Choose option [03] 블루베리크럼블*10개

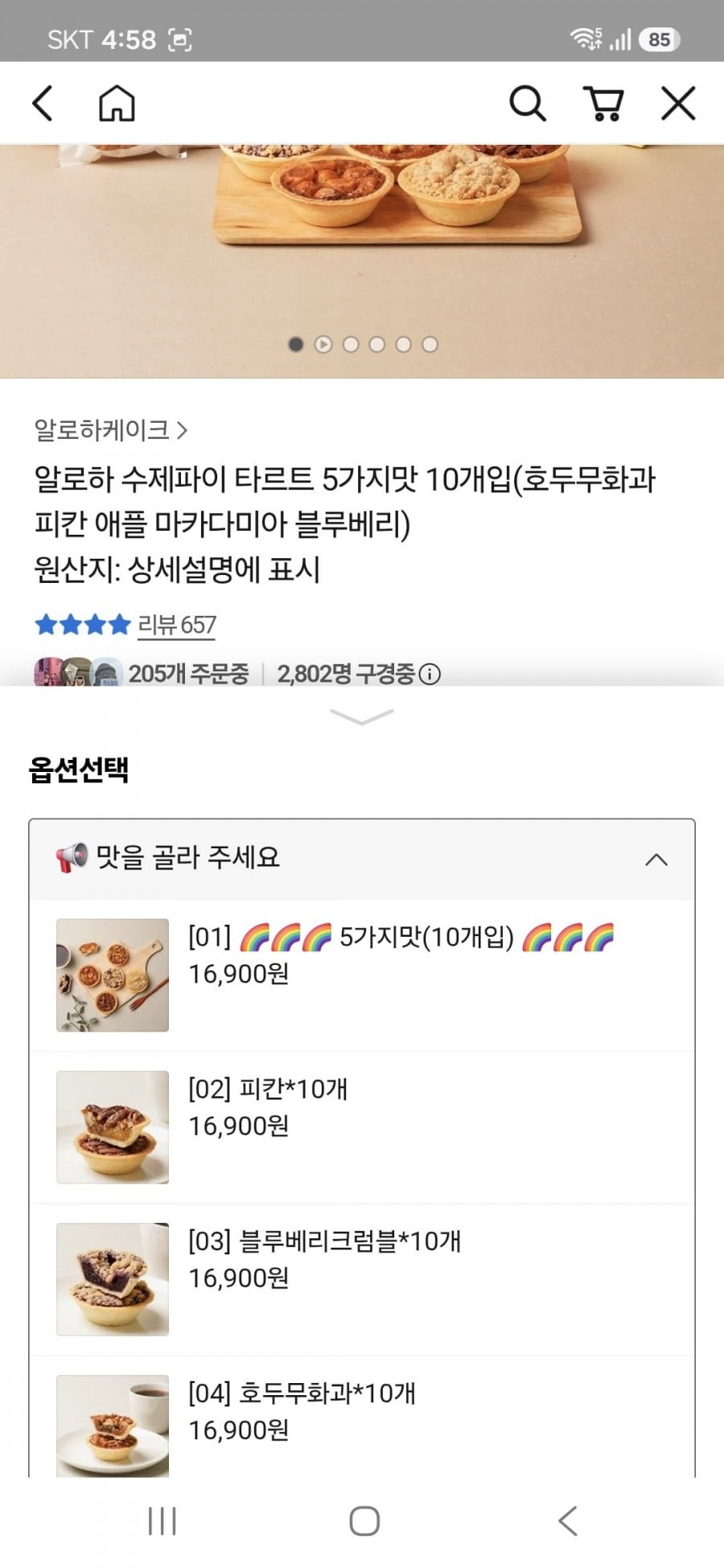pos(362,1279)
